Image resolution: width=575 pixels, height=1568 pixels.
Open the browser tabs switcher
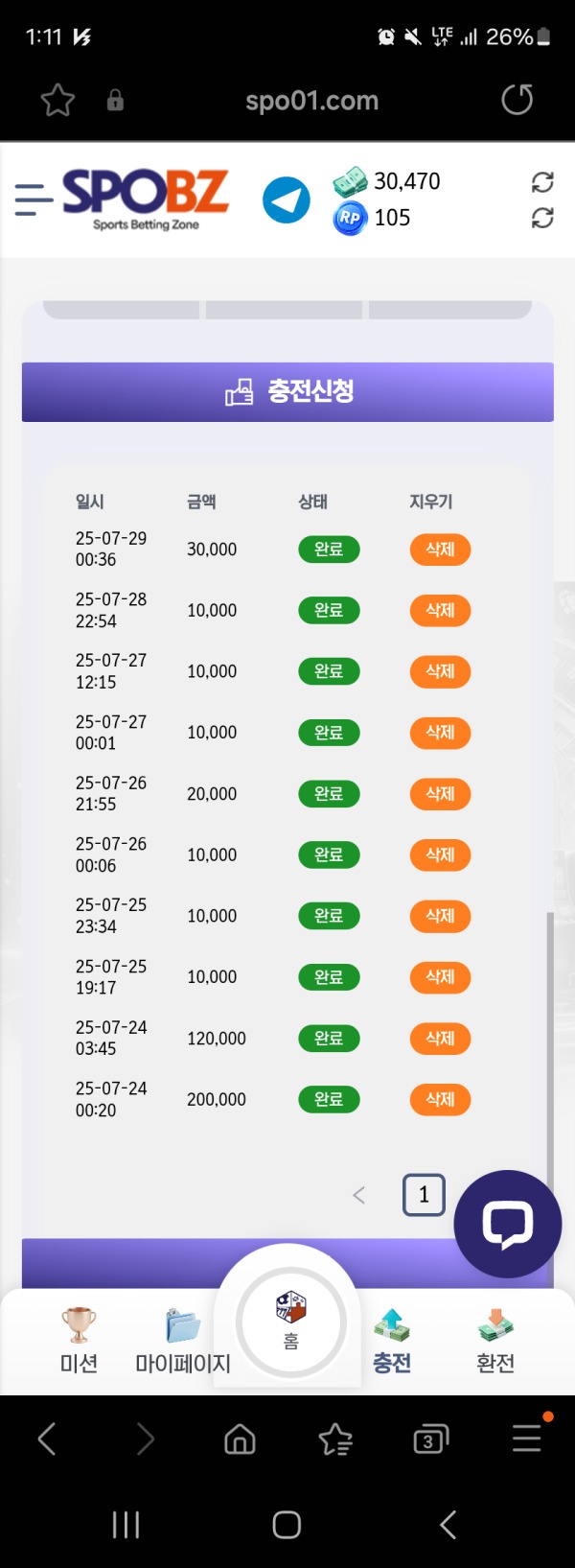pyautogui.click(x=430, y=1439)
